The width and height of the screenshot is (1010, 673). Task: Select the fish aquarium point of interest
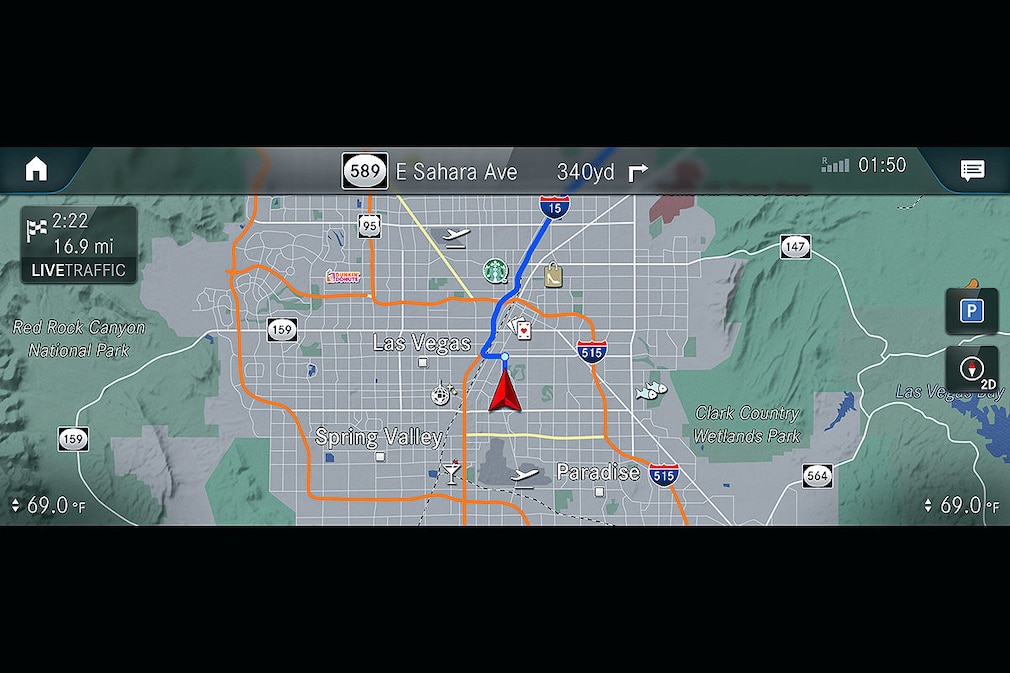(651, 391)
